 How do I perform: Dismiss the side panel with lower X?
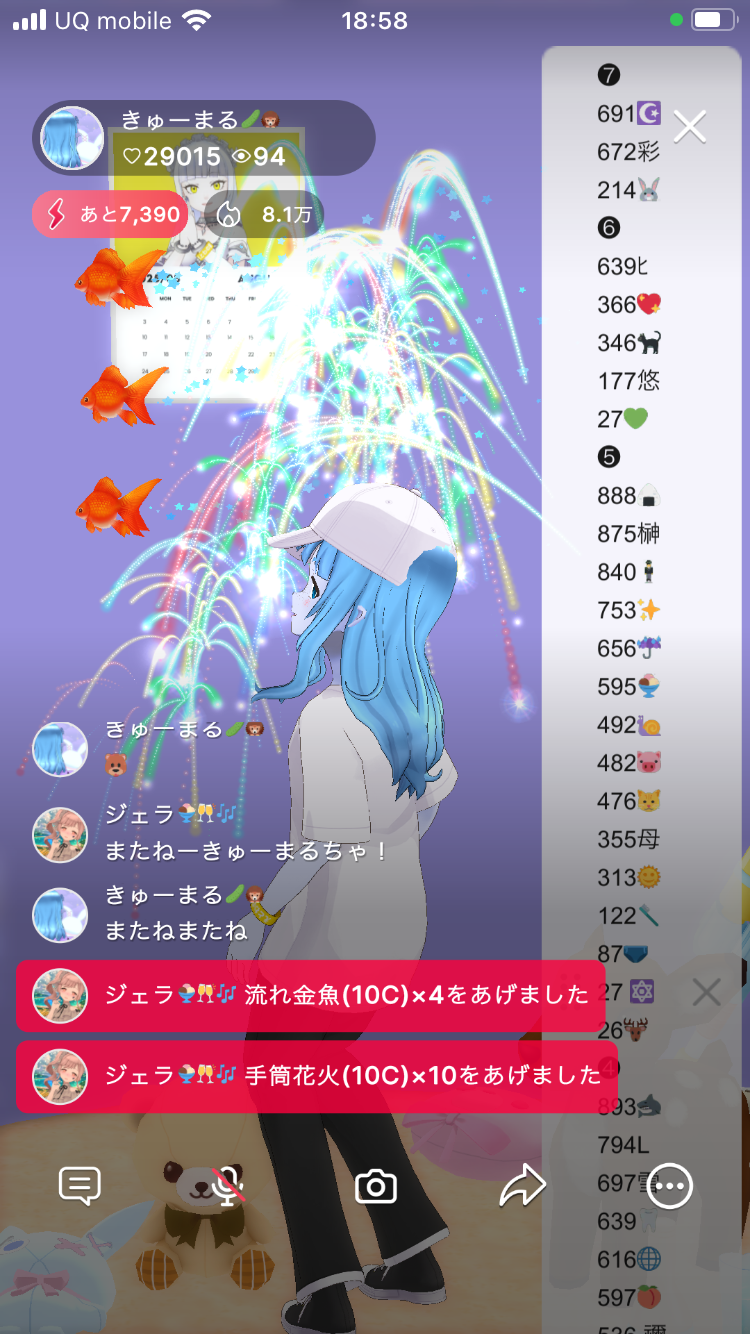pyautogui.click(x=706, y=993)
